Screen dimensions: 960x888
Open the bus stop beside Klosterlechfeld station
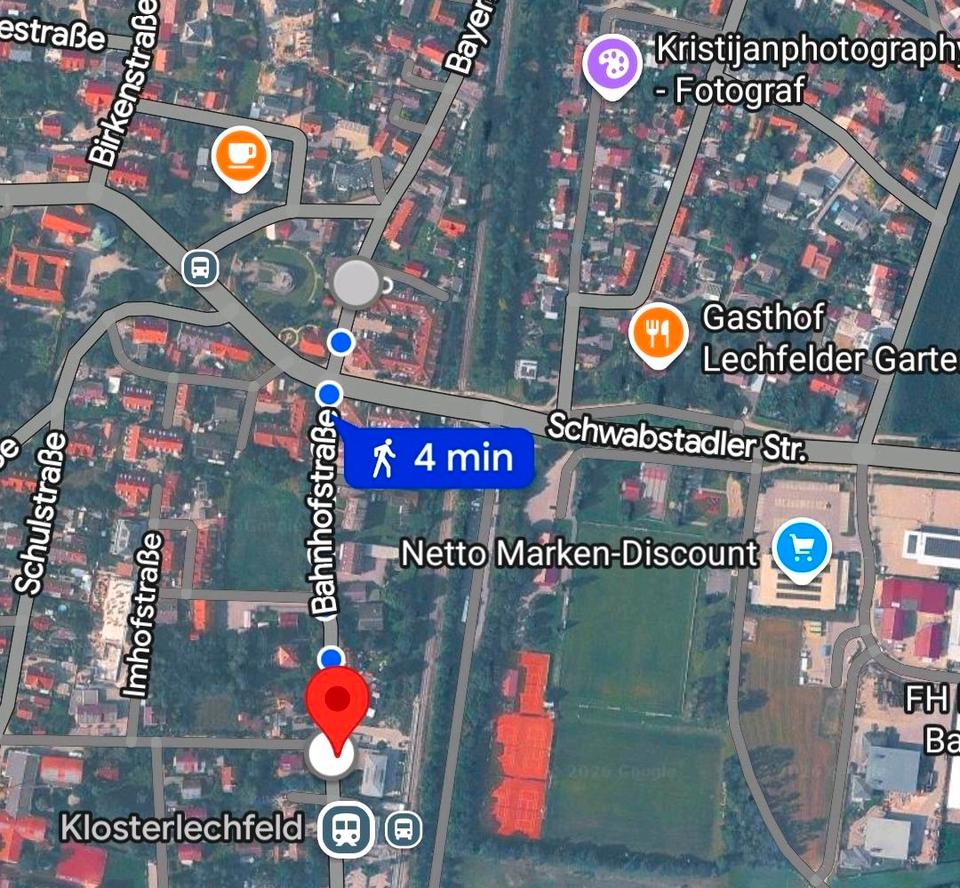(403, 830)
